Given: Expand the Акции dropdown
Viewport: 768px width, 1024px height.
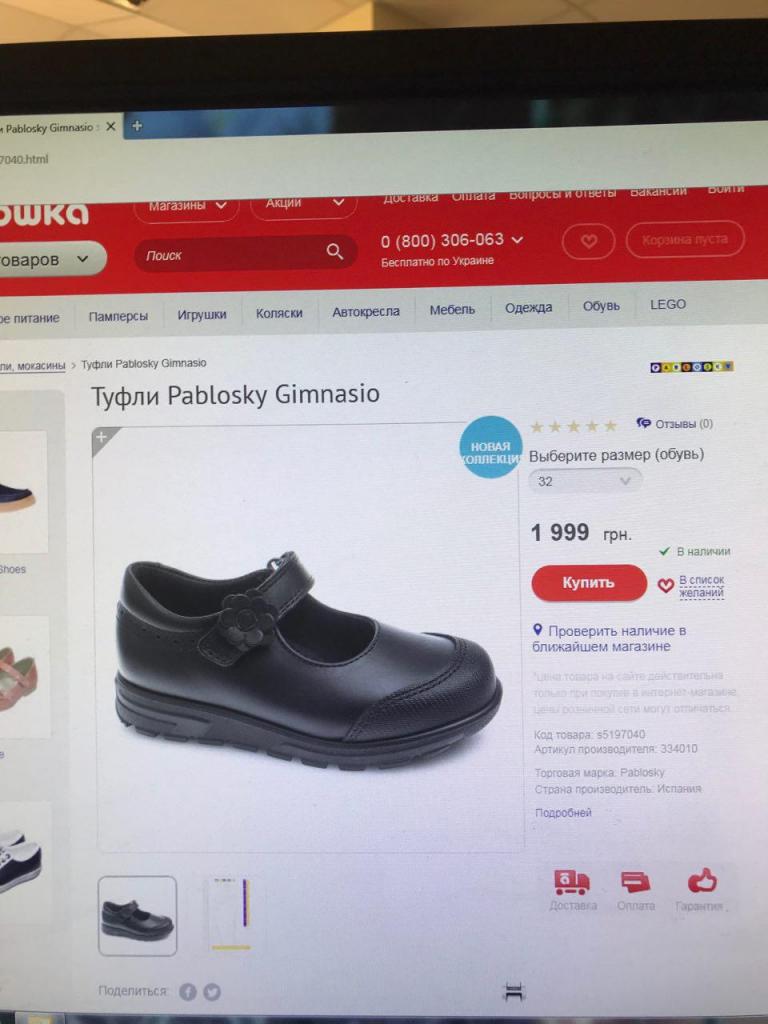Looking at the screenshot, I should (x=298, y=204).
